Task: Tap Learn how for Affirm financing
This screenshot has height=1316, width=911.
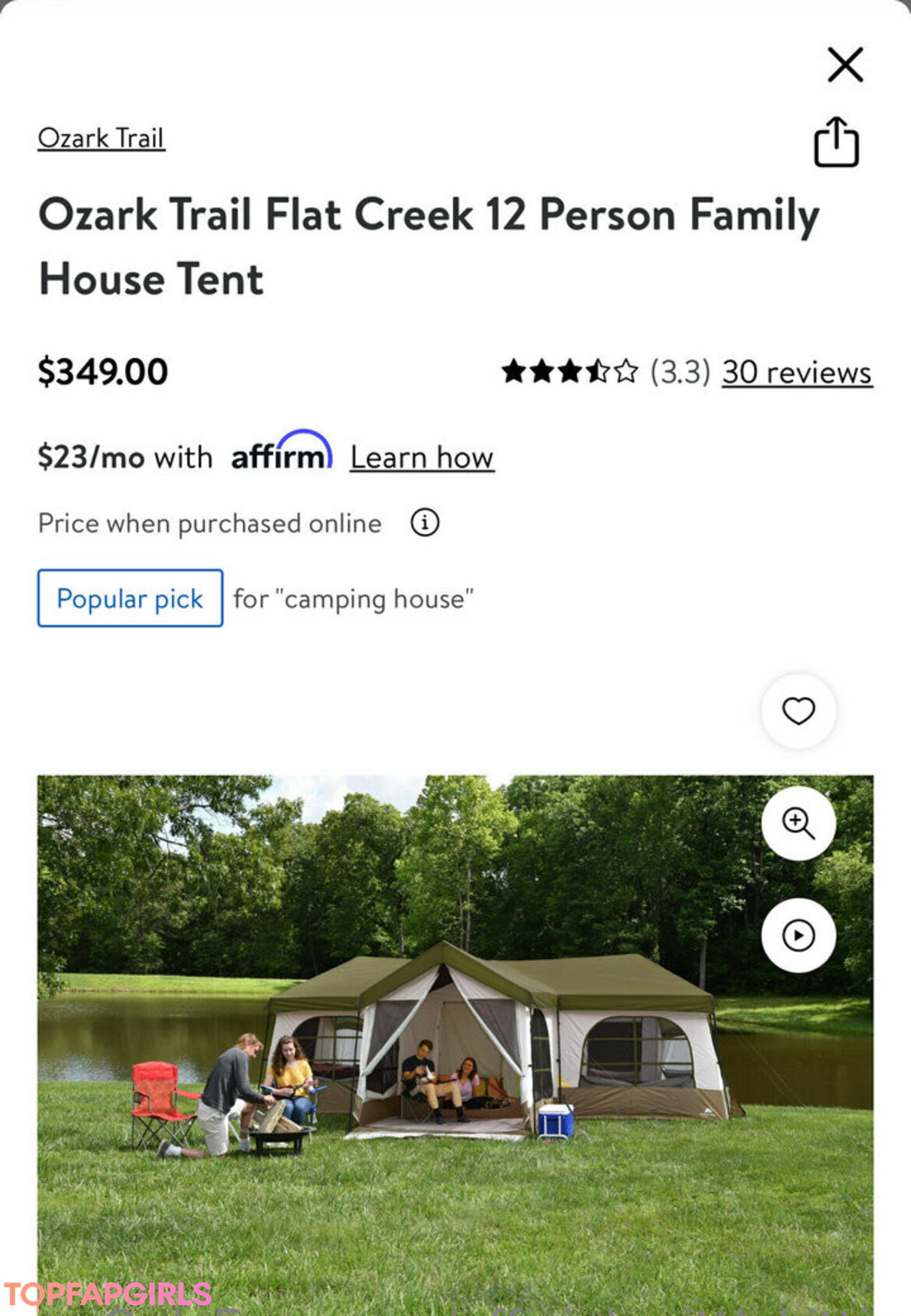Action: (x=422, y=457)
